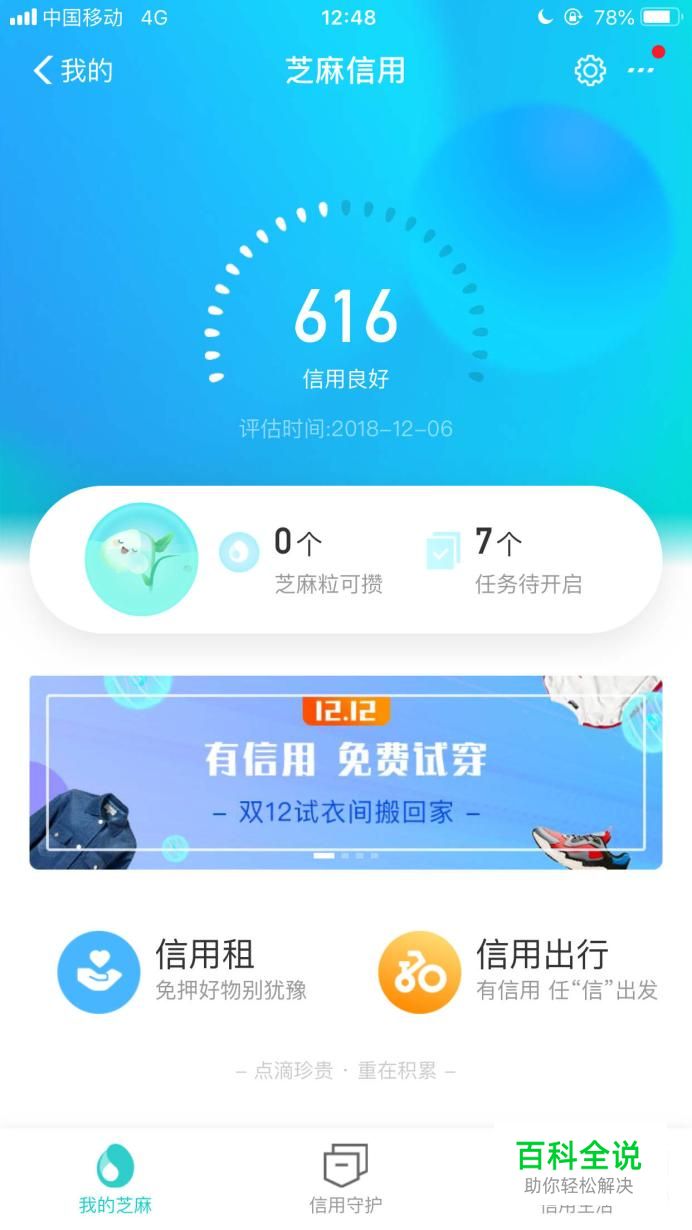The height and width of the screenshot is (1230, 692).
Task: Switch to 我的芝麻 tab
Action: pyautogui.click(x=115, y=1178)
